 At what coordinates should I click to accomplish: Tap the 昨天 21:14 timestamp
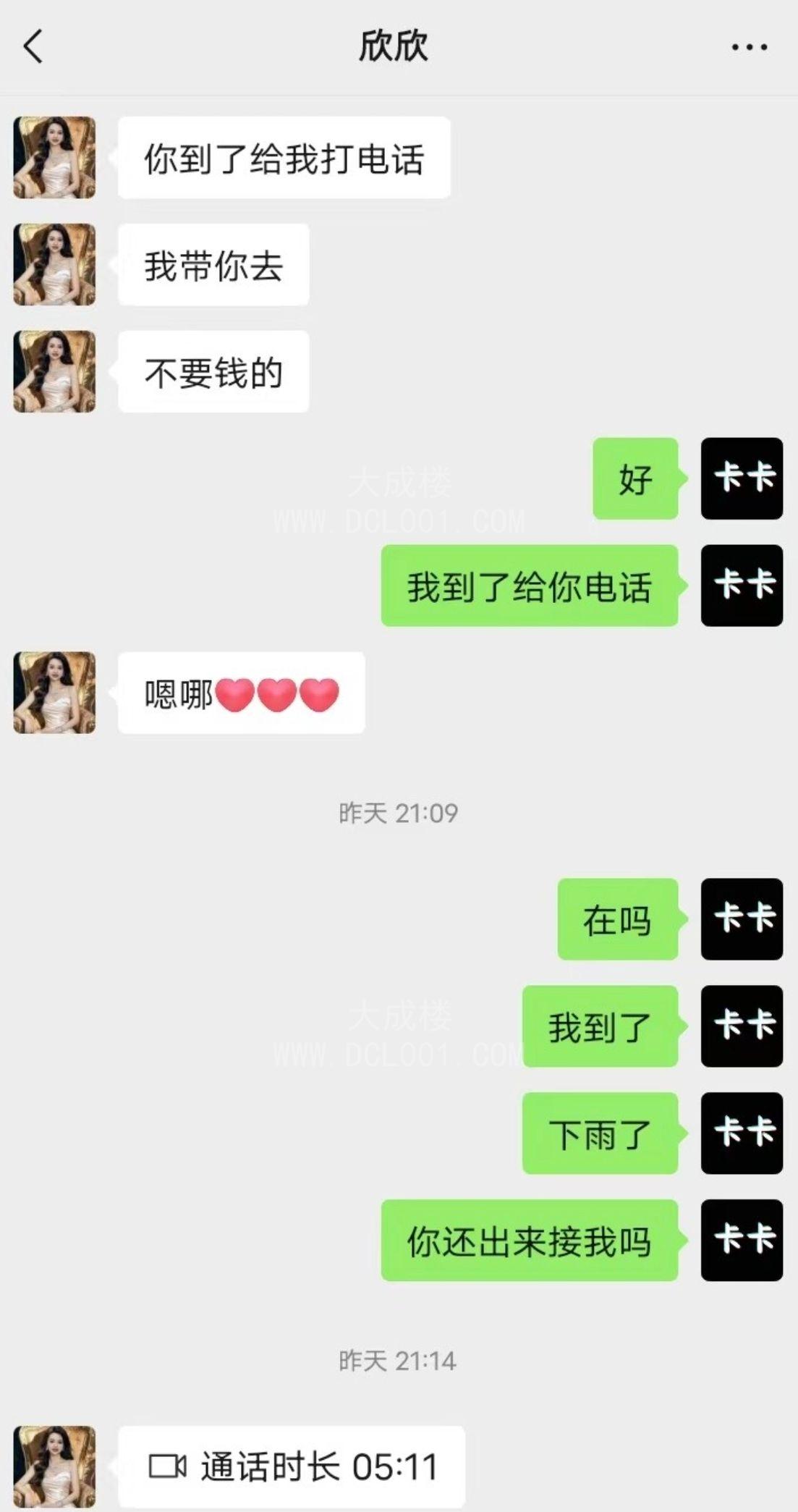(x=397, y=1359)
